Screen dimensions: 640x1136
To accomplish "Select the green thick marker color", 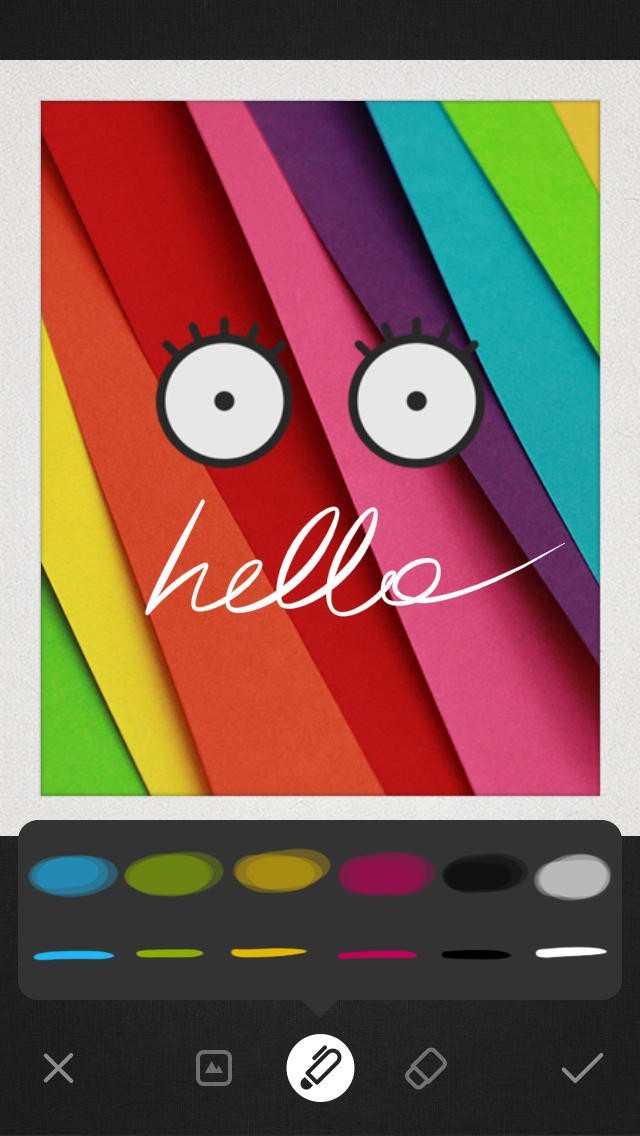I will click(173, 874).
